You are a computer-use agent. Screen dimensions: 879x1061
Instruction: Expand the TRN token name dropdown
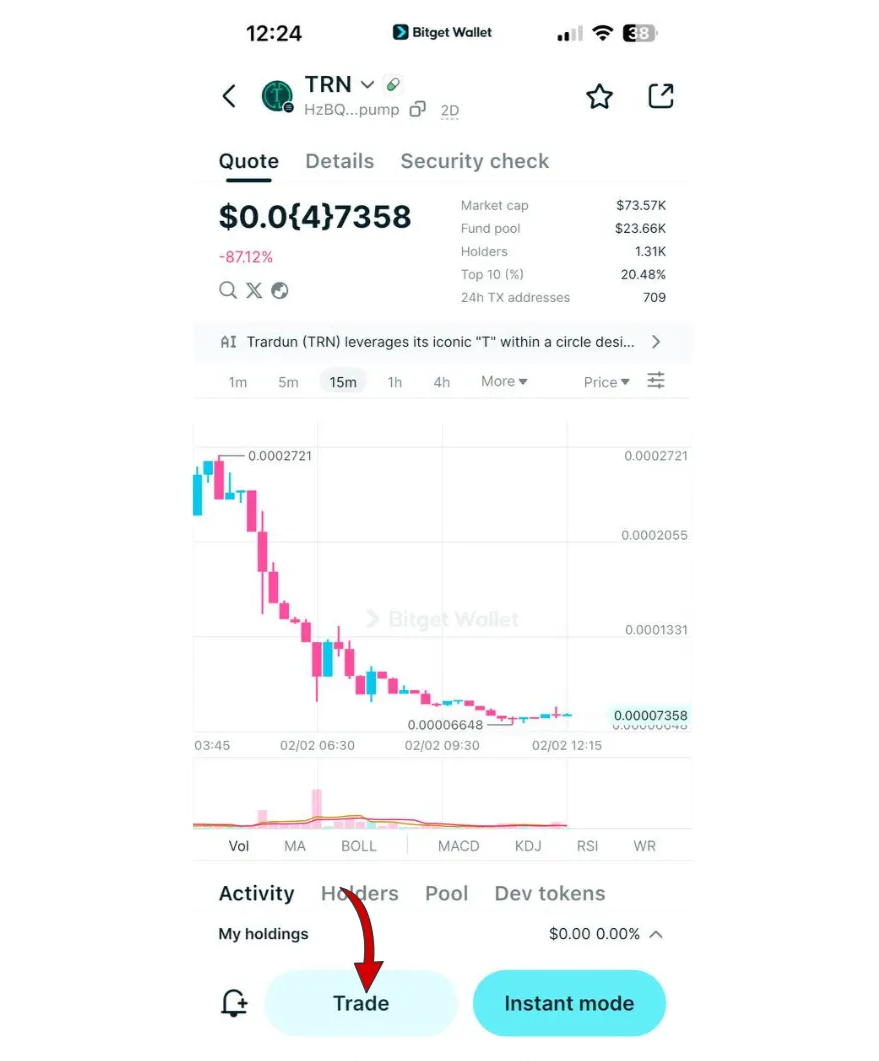[367, 84]
